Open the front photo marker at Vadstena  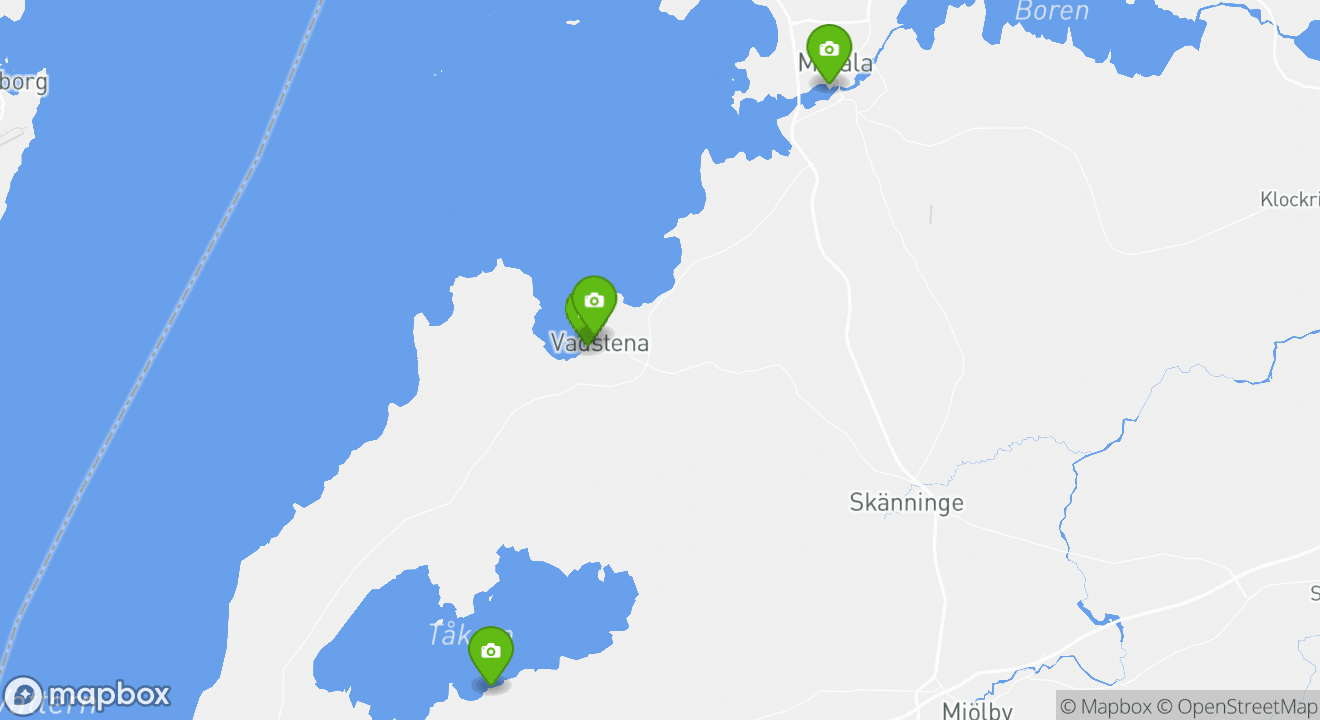coord(594,303)
